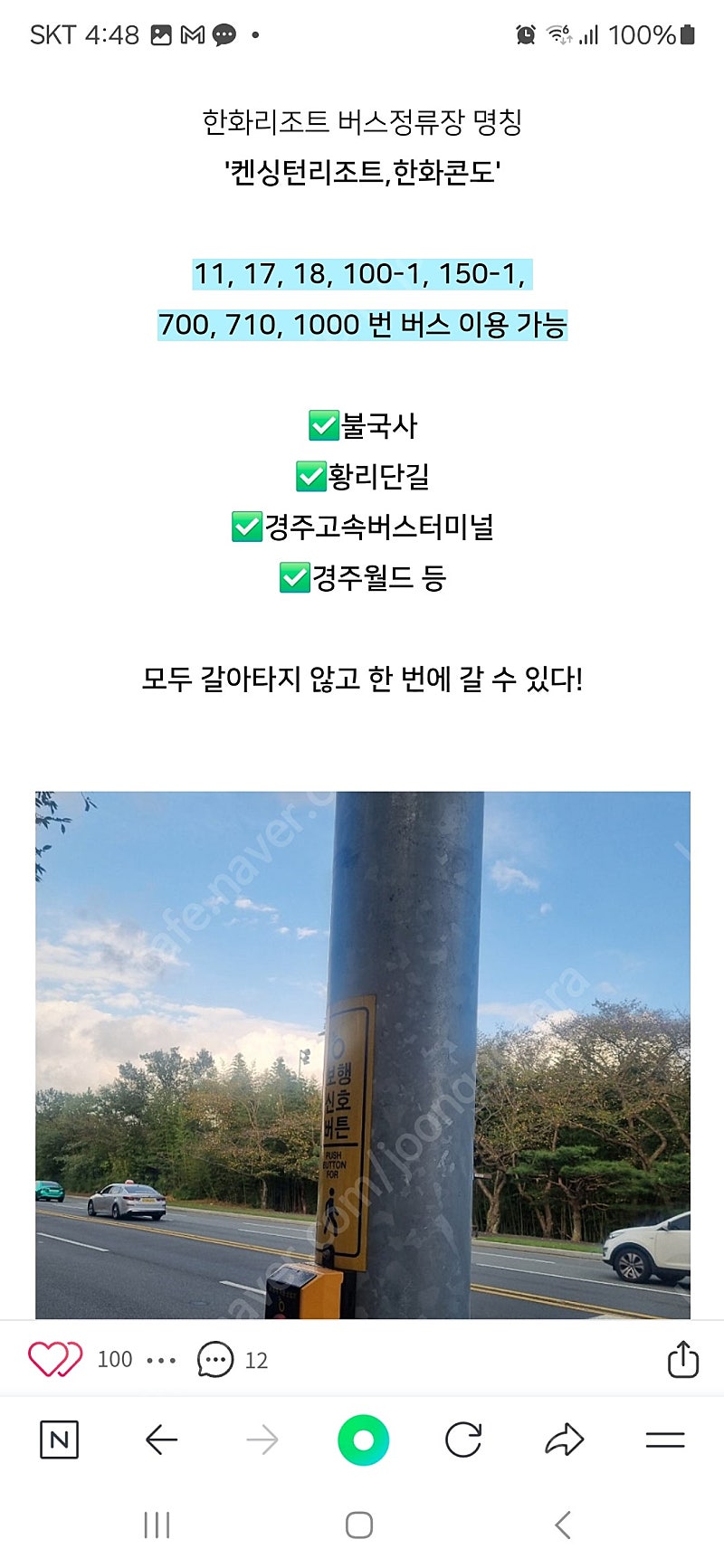Go to the Naver home N button
This screenshot has width=724, height=1568.
[60, 1440]
